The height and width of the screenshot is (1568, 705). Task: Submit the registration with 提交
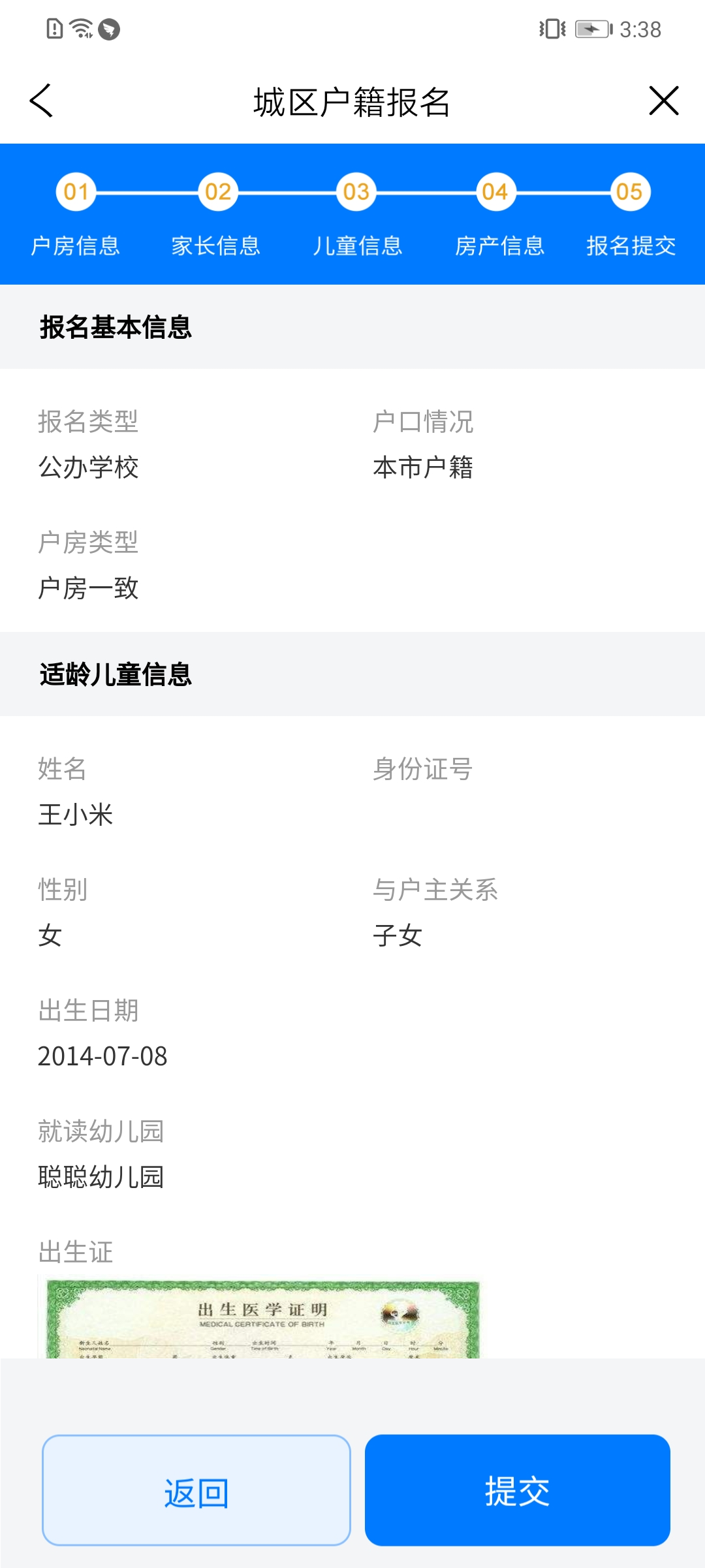tap(518, 1490)
